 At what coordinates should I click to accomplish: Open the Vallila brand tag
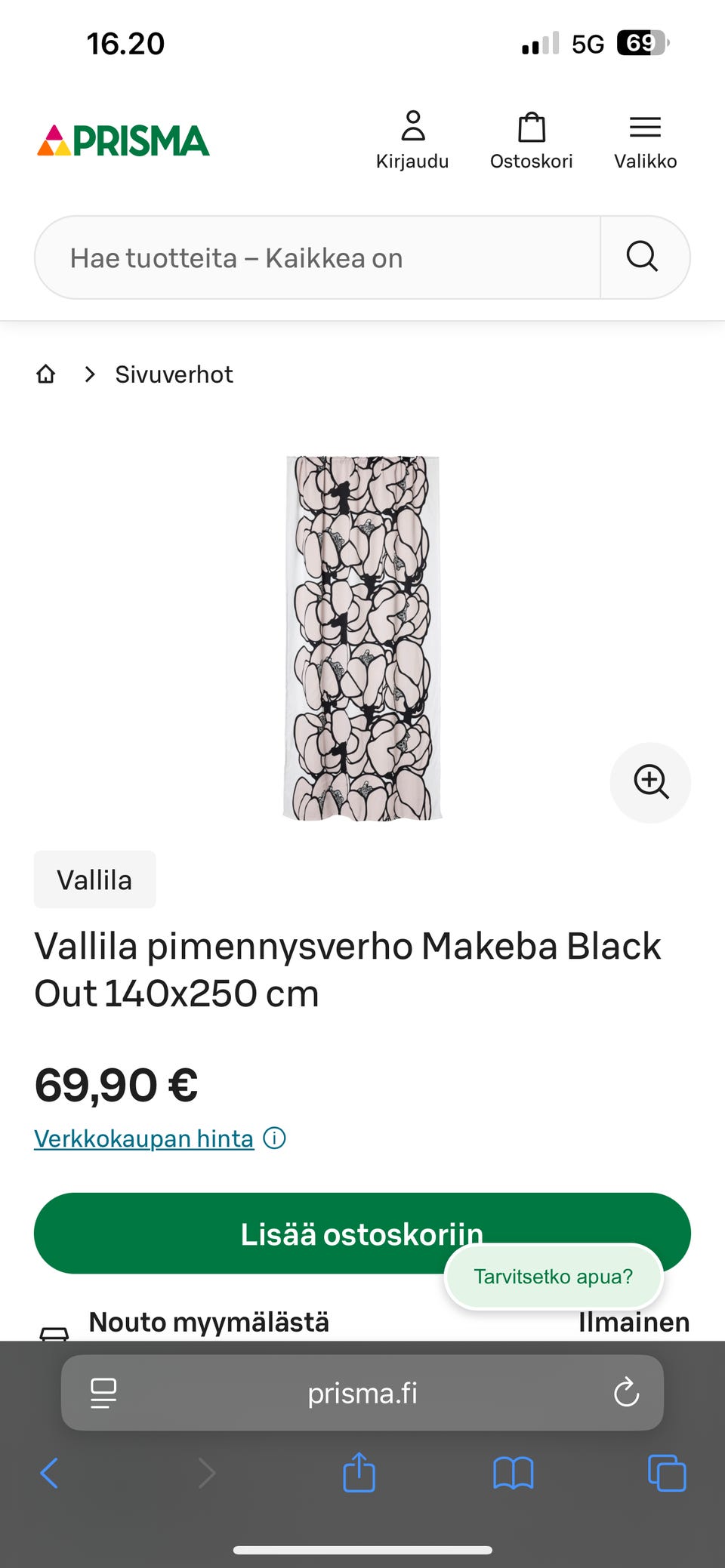click(x=94, y=879)
